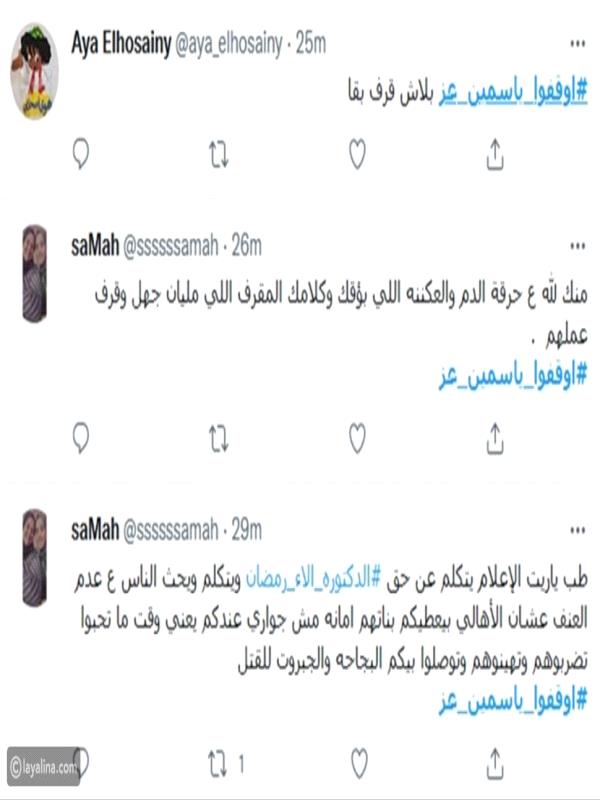Like Aya Elhosainy's tweet
Screen dimensions: 600x800
[356, 154]
